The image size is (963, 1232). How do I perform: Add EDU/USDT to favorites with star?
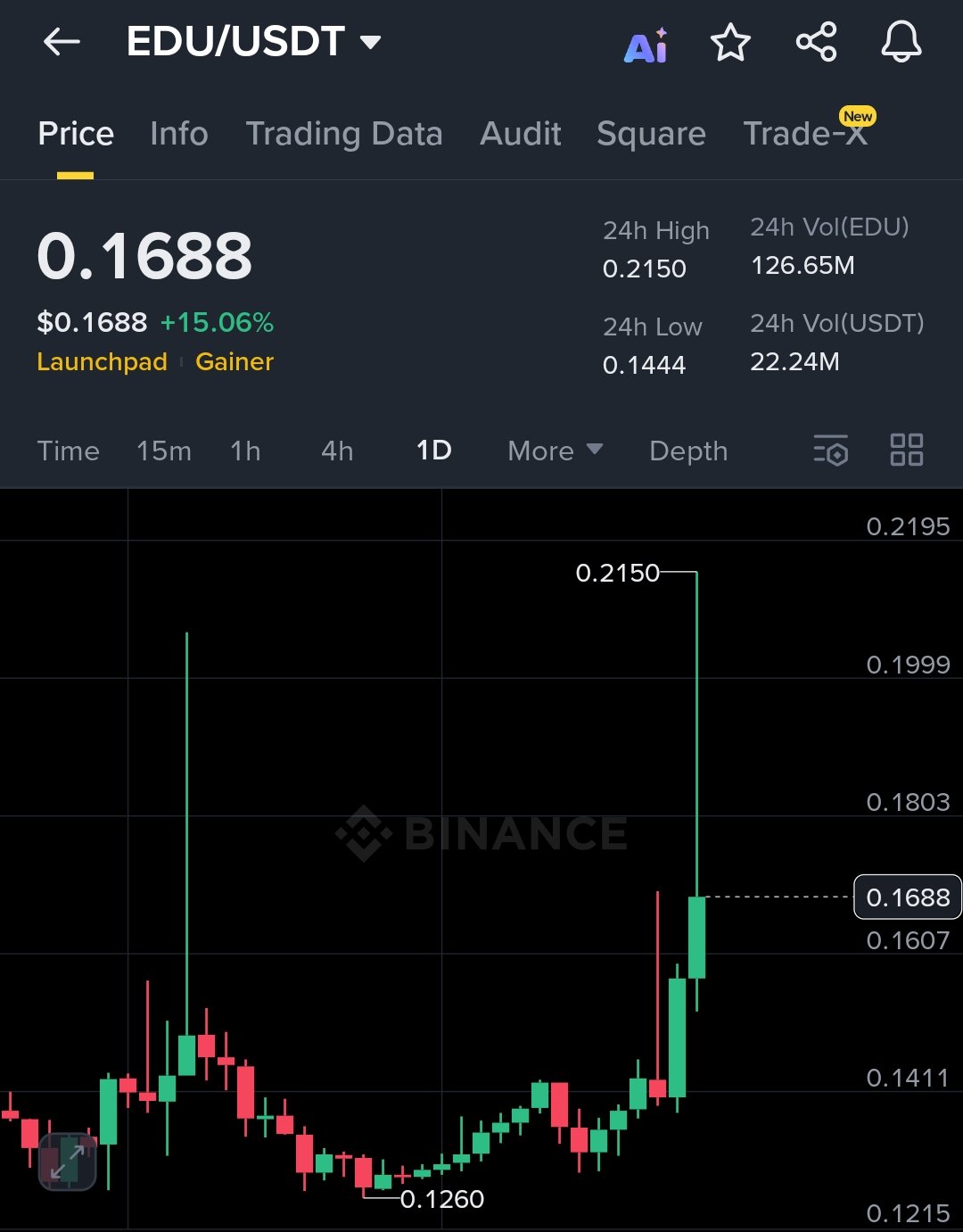point(730,42)
